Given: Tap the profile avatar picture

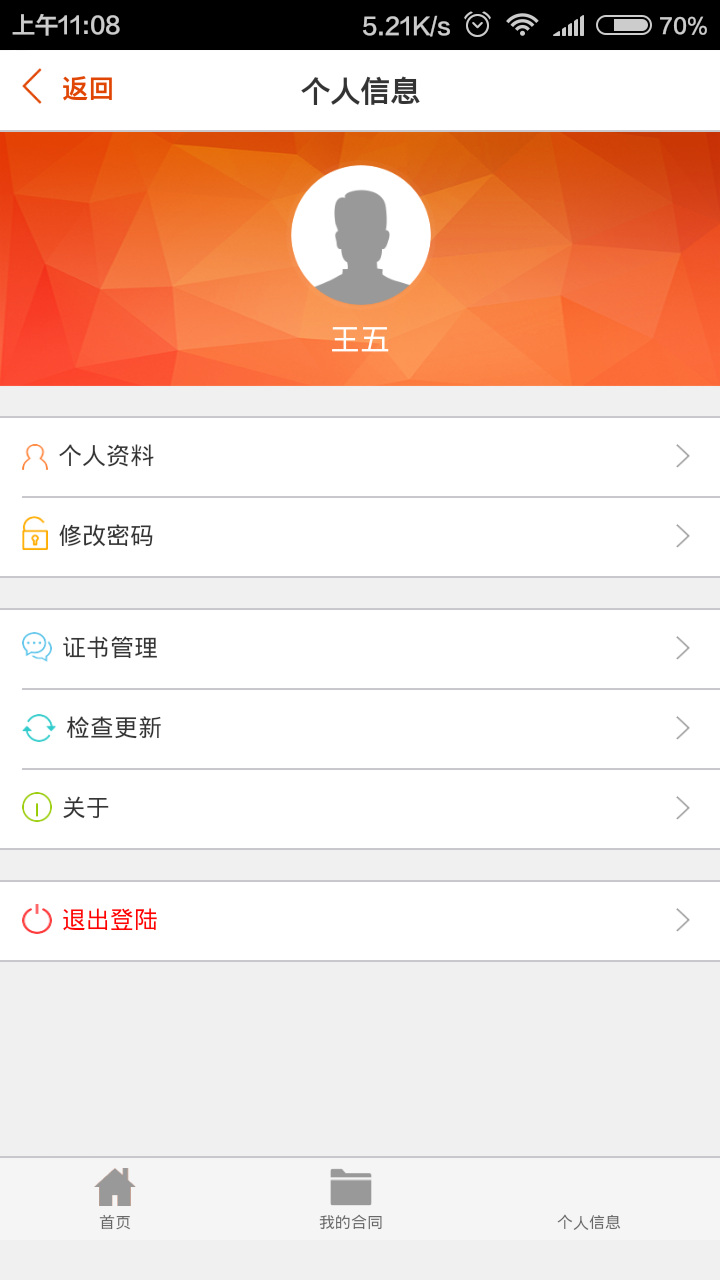Looking at the screenshot, I should click(360, 235).
